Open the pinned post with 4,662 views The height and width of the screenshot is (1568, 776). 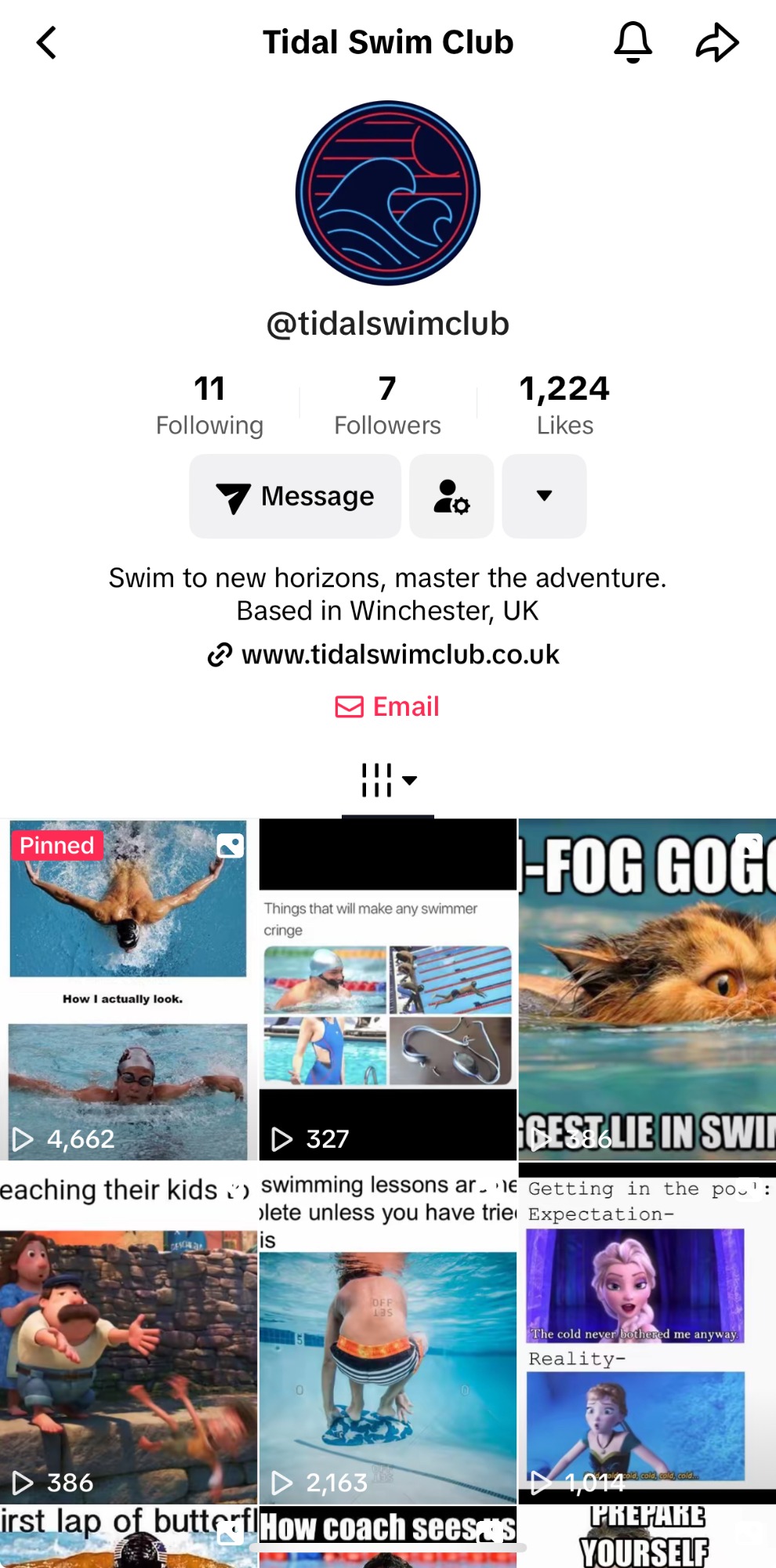coord(129,989)
